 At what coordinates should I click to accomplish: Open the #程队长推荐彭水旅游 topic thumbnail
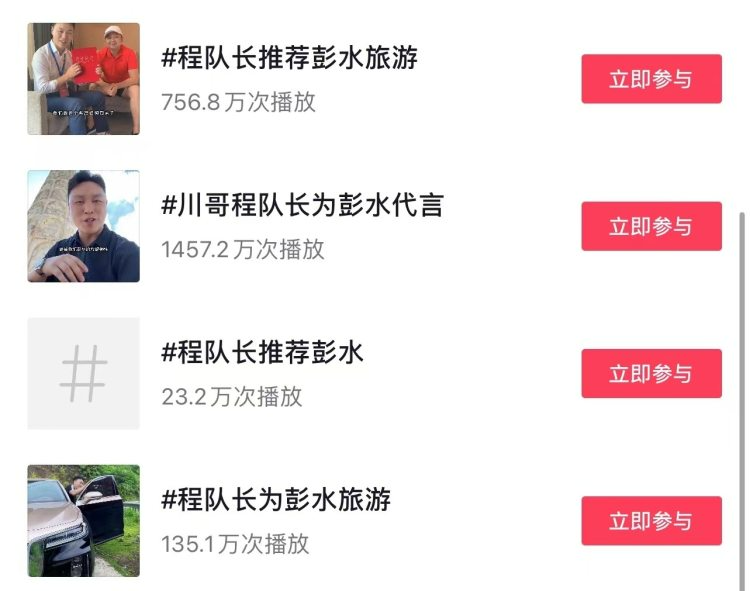tap(83, 79)
